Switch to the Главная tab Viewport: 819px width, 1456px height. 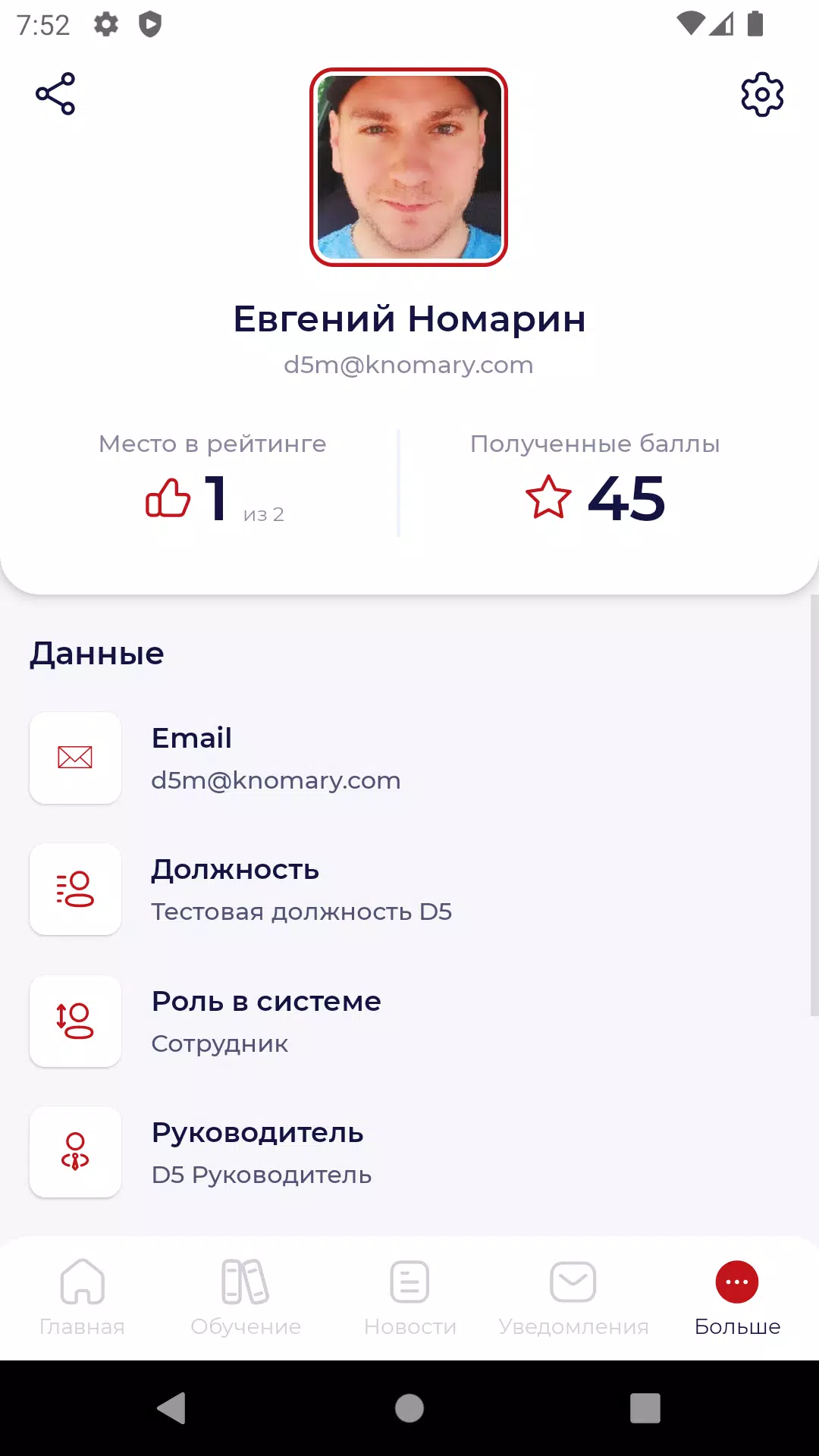point(82,1297)
